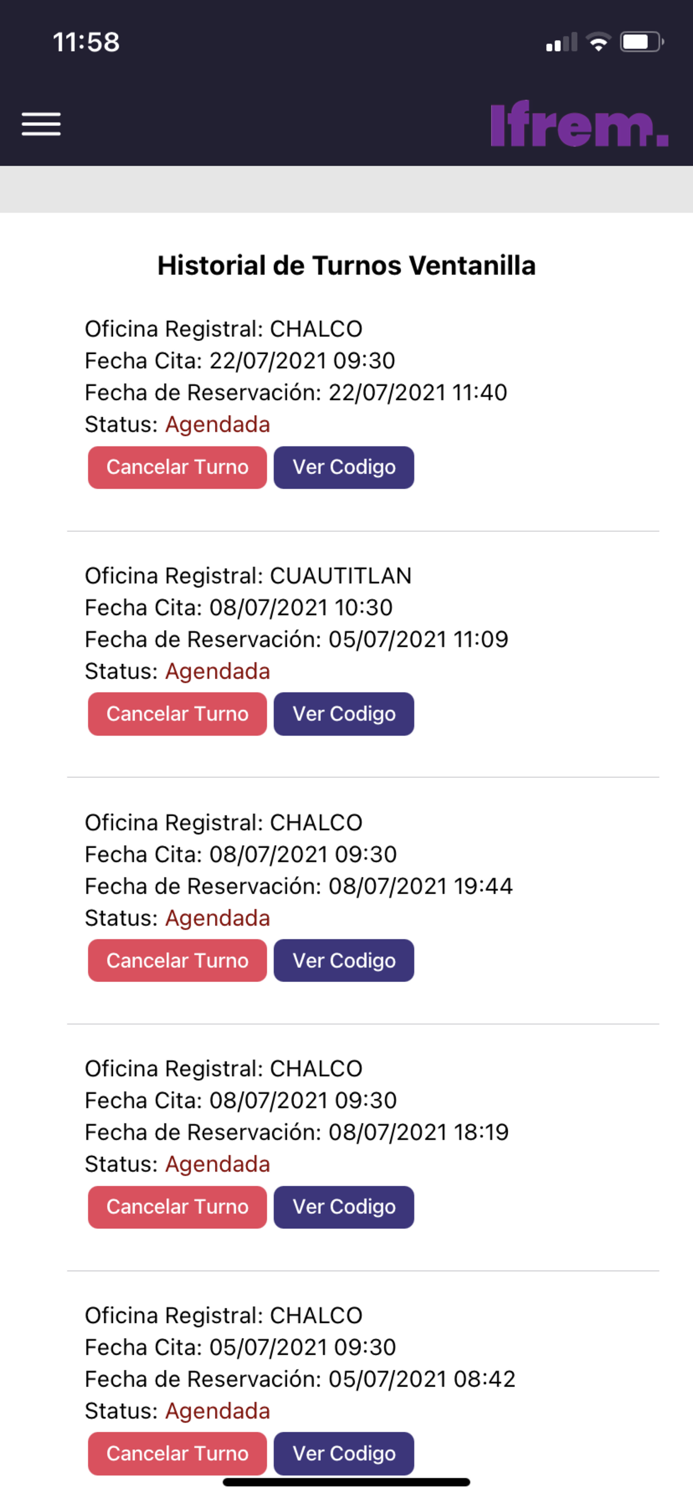Show code for CHALCO reservation made at 18:19
Screen dimensions: 693x1500
coord(343,1207)
